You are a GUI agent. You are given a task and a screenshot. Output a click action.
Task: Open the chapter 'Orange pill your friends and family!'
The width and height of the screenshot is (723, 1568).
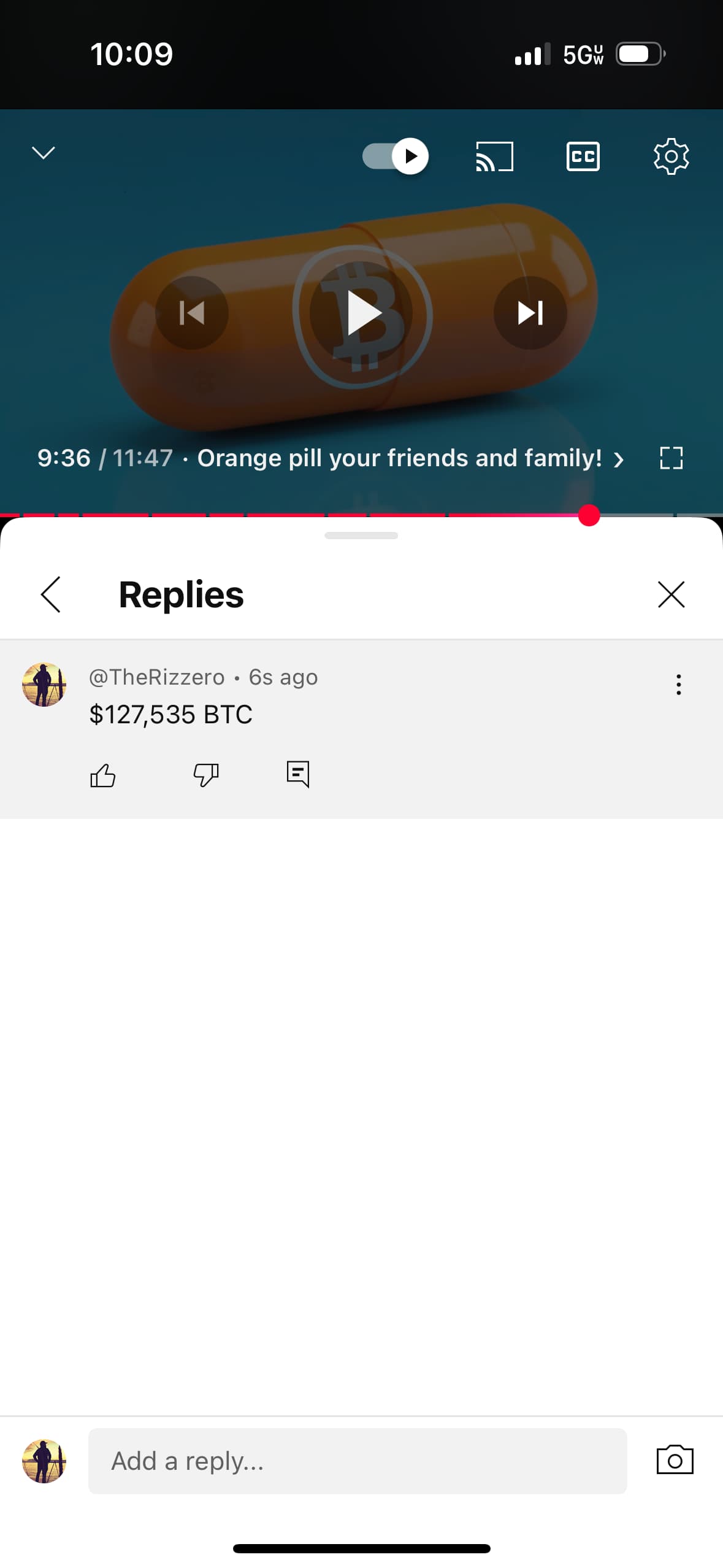point(410,458)
